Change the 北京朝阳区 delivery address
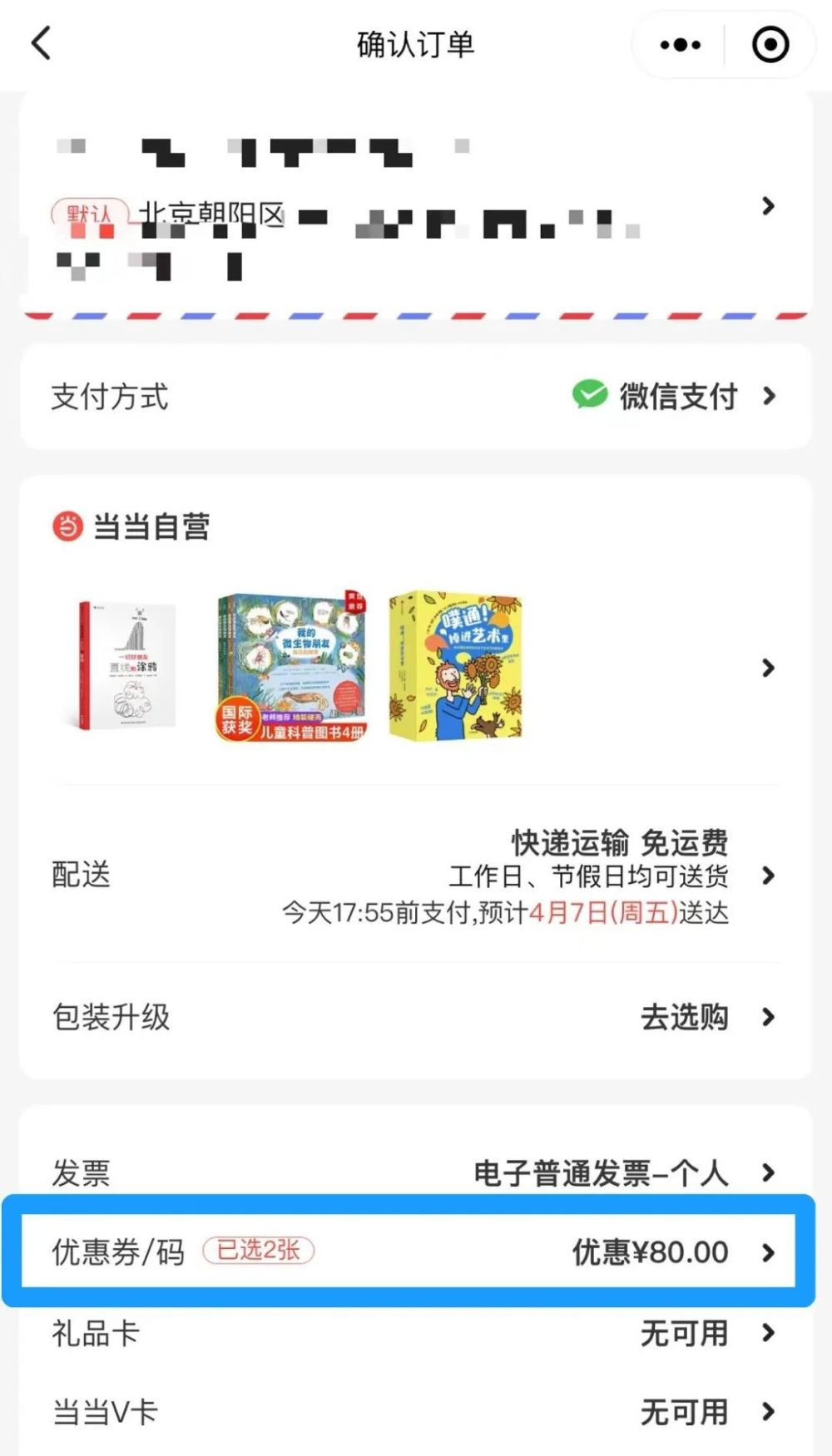 tap(416, 208)
